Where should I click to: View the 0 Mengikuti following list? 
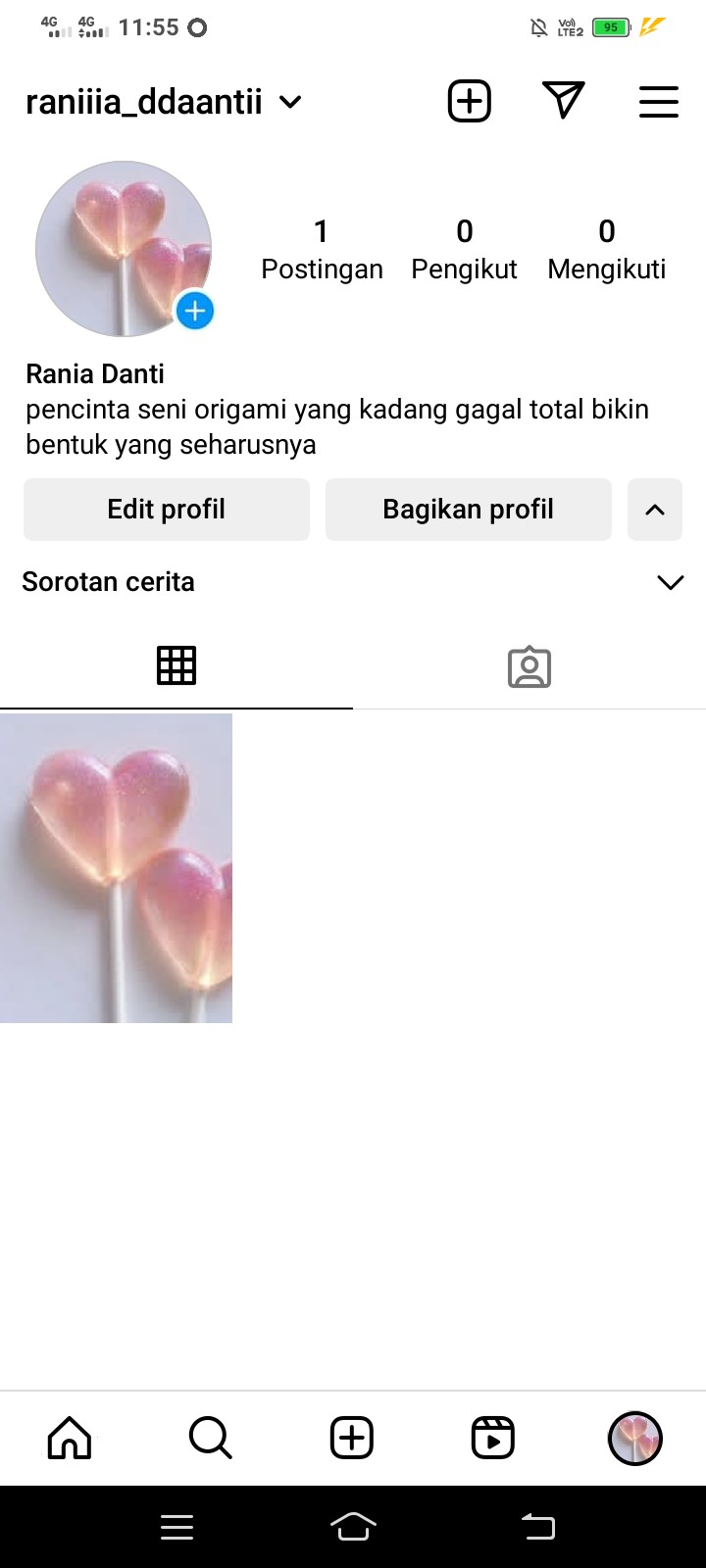606,249
